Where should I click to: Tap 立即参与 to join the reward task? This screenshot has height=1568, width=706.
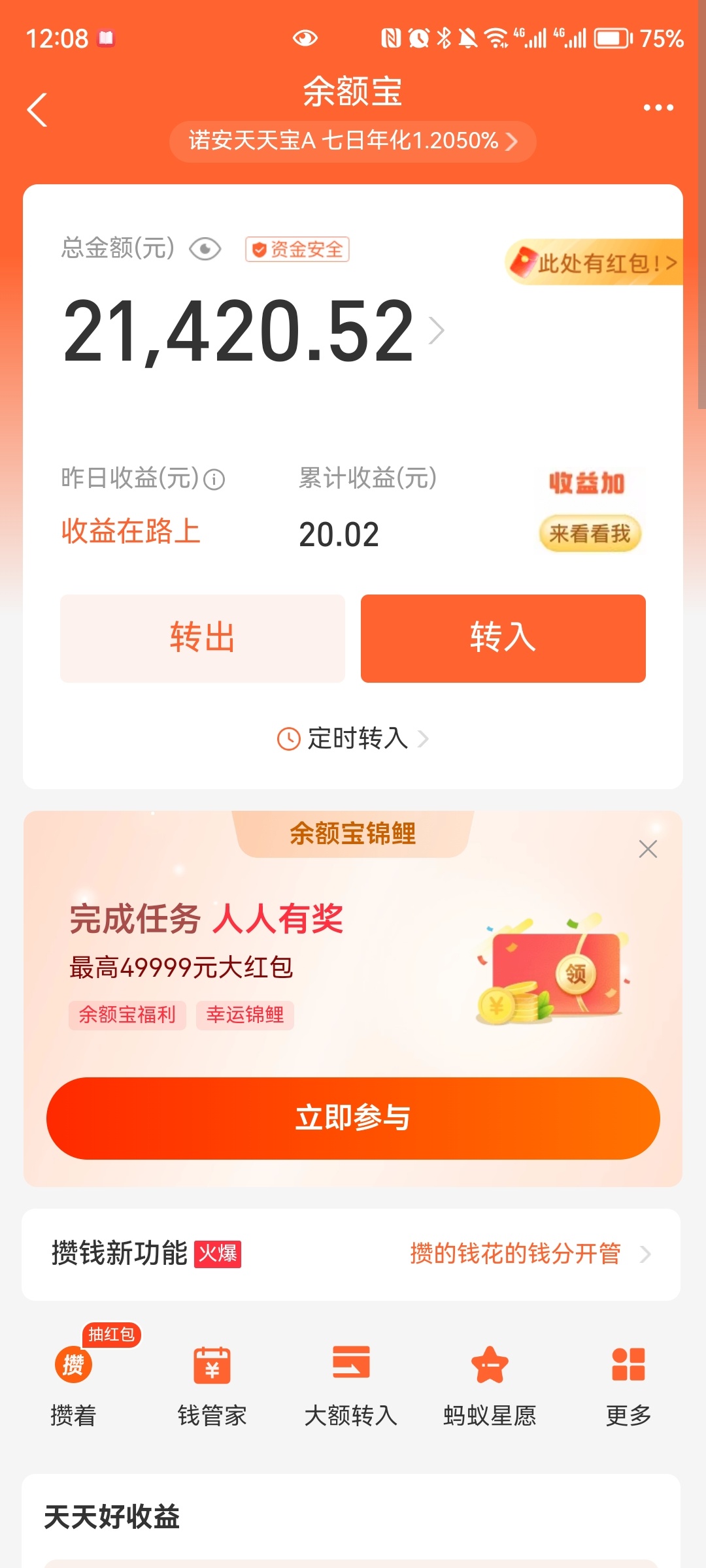[x=353, y=1118]
